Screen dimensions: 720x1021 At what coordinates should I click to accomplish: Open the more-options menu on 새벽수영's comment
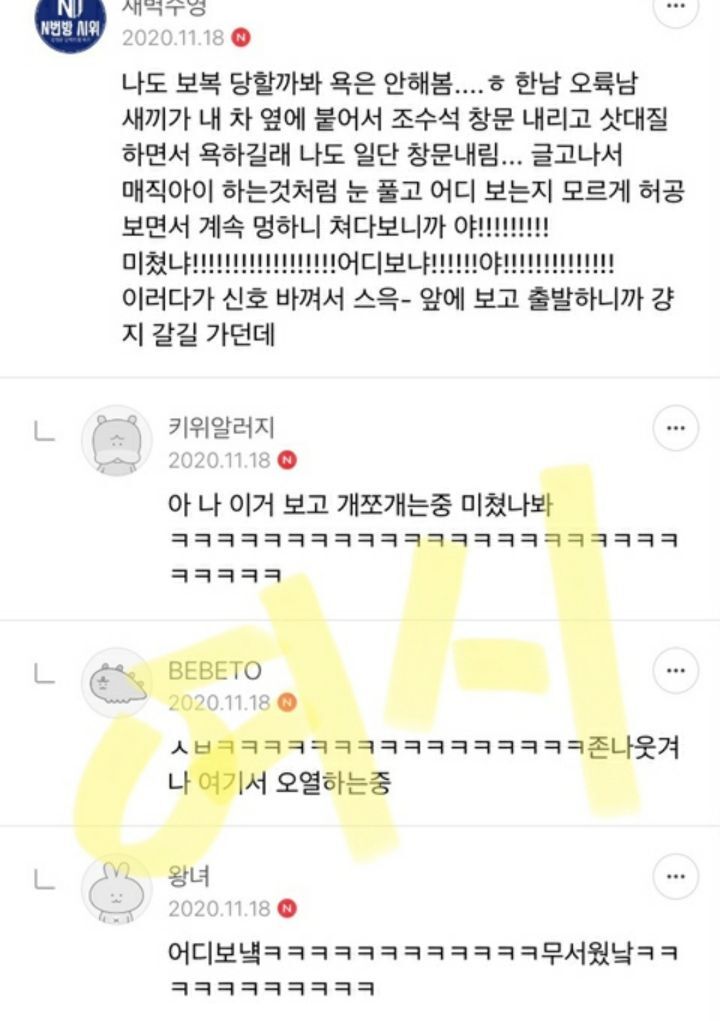[676, 9]
